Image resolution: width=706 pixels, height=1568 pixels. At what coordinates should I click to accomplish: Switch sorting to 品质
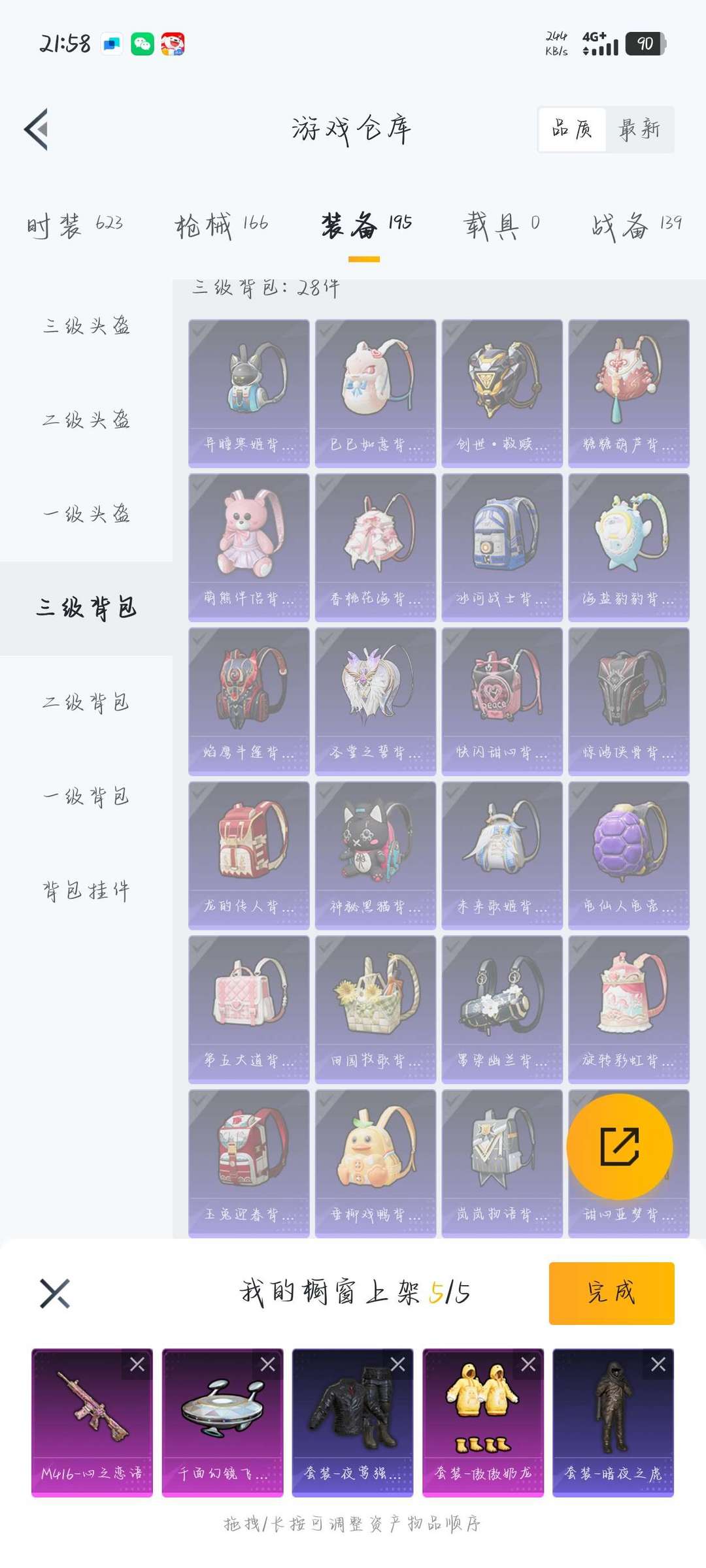point(571,129)
